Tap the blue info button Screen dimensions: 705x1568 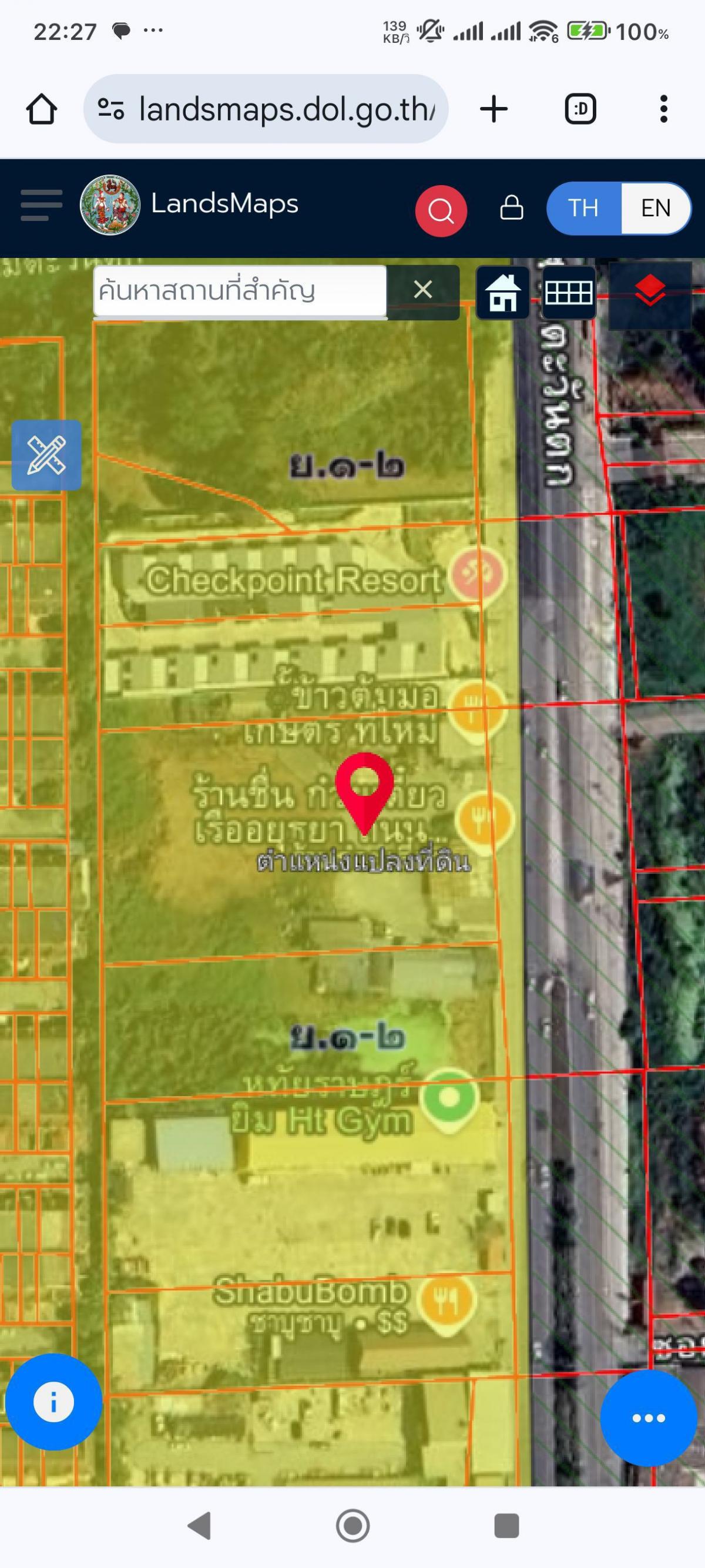[x=53, y=1402]
